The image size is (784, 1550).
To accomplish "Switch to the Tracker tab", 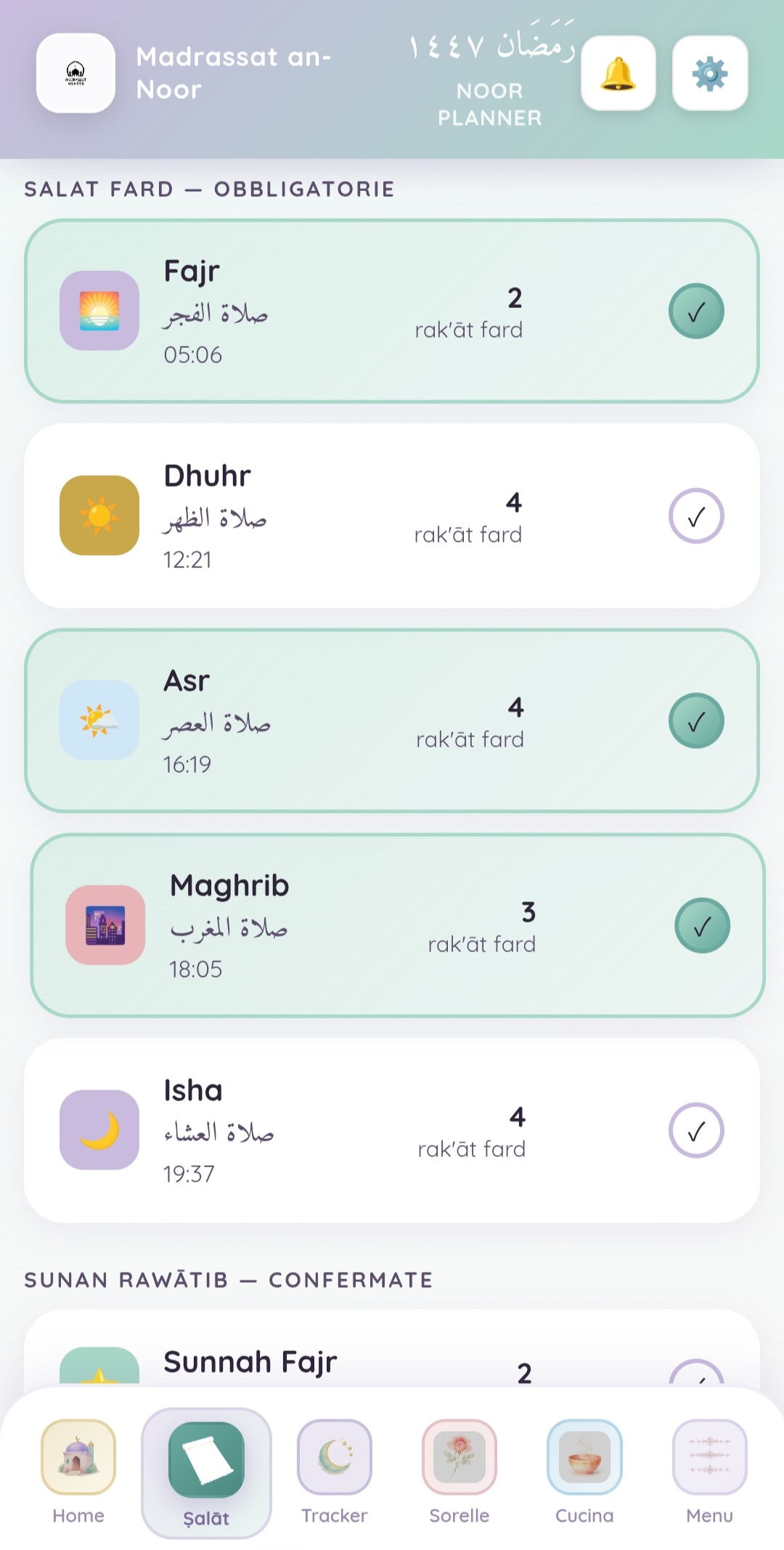I will [334, 1472].
